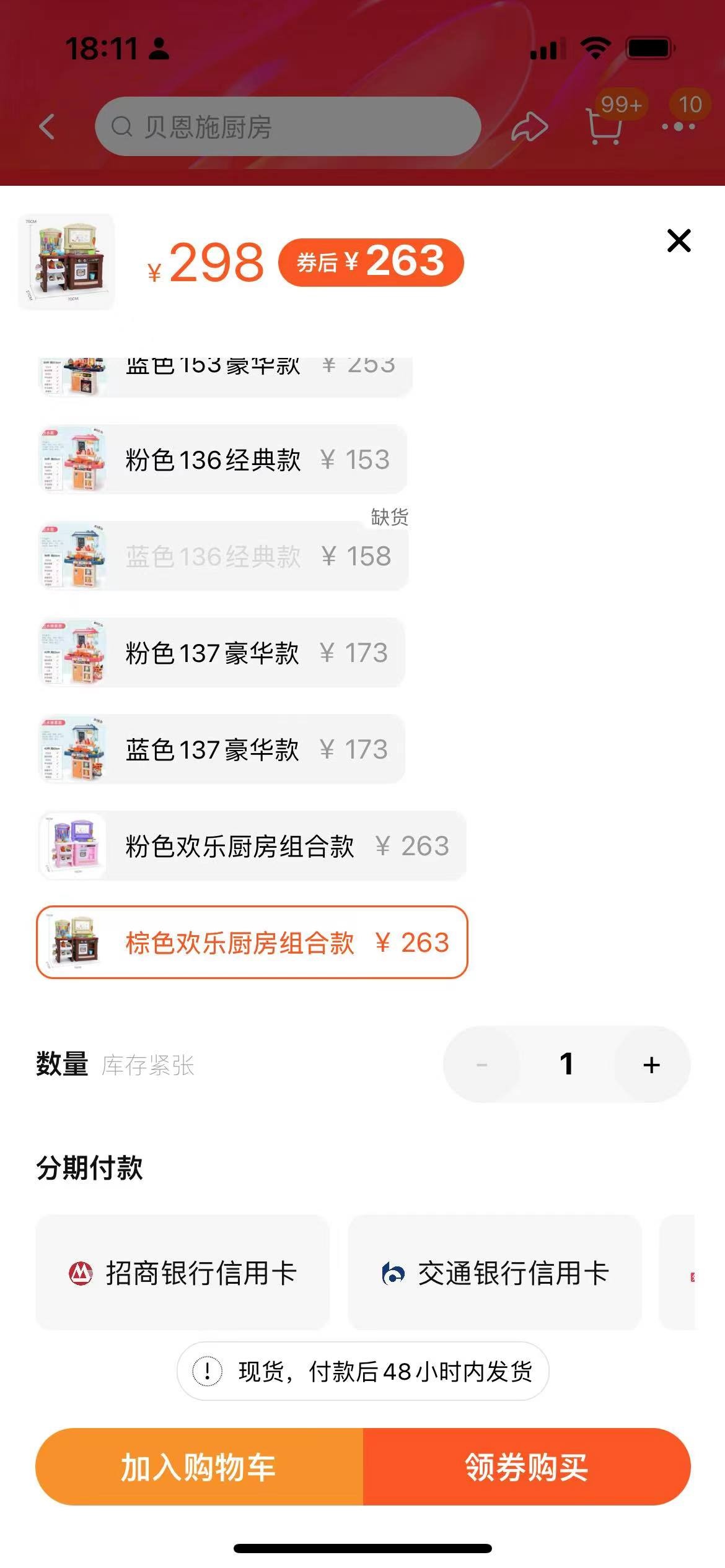
Task: Select 粉色137豪华款 option
Action: tap(222, 653)
